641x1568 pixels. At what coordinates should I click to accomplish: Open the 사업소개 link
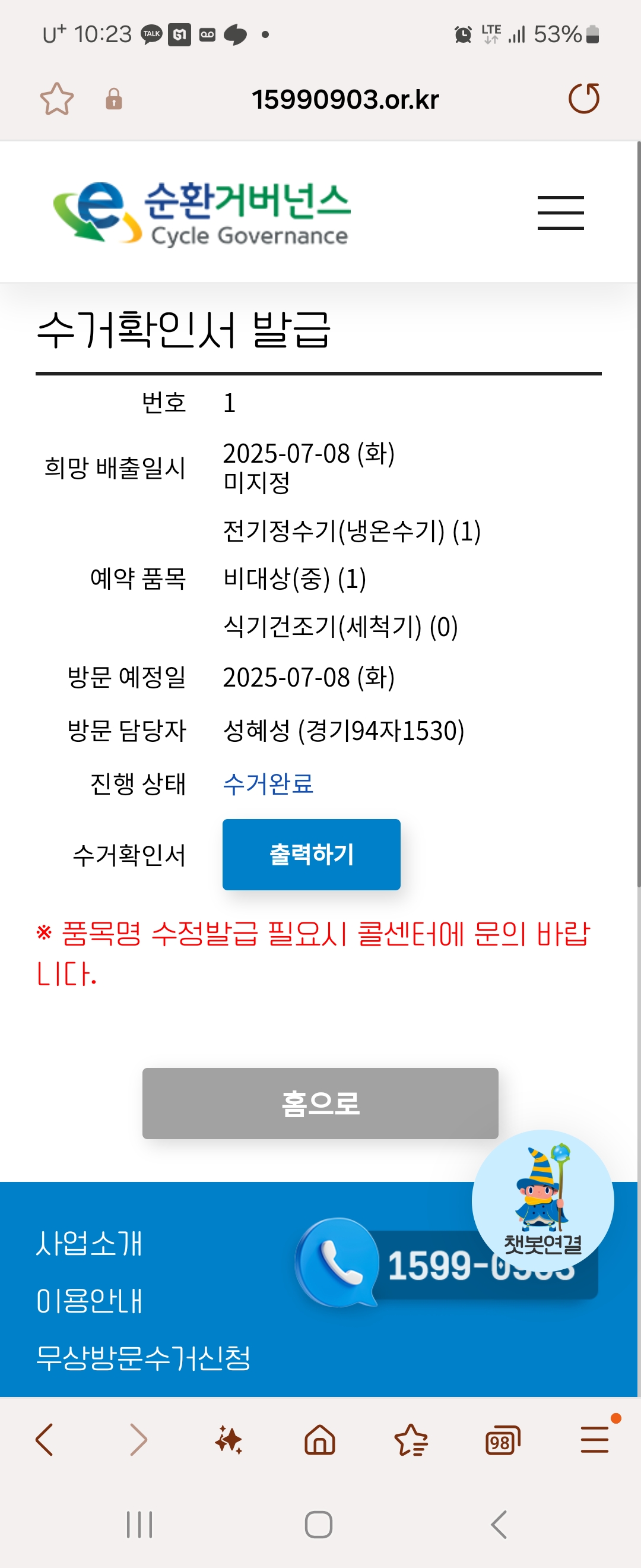(89, 1243)
